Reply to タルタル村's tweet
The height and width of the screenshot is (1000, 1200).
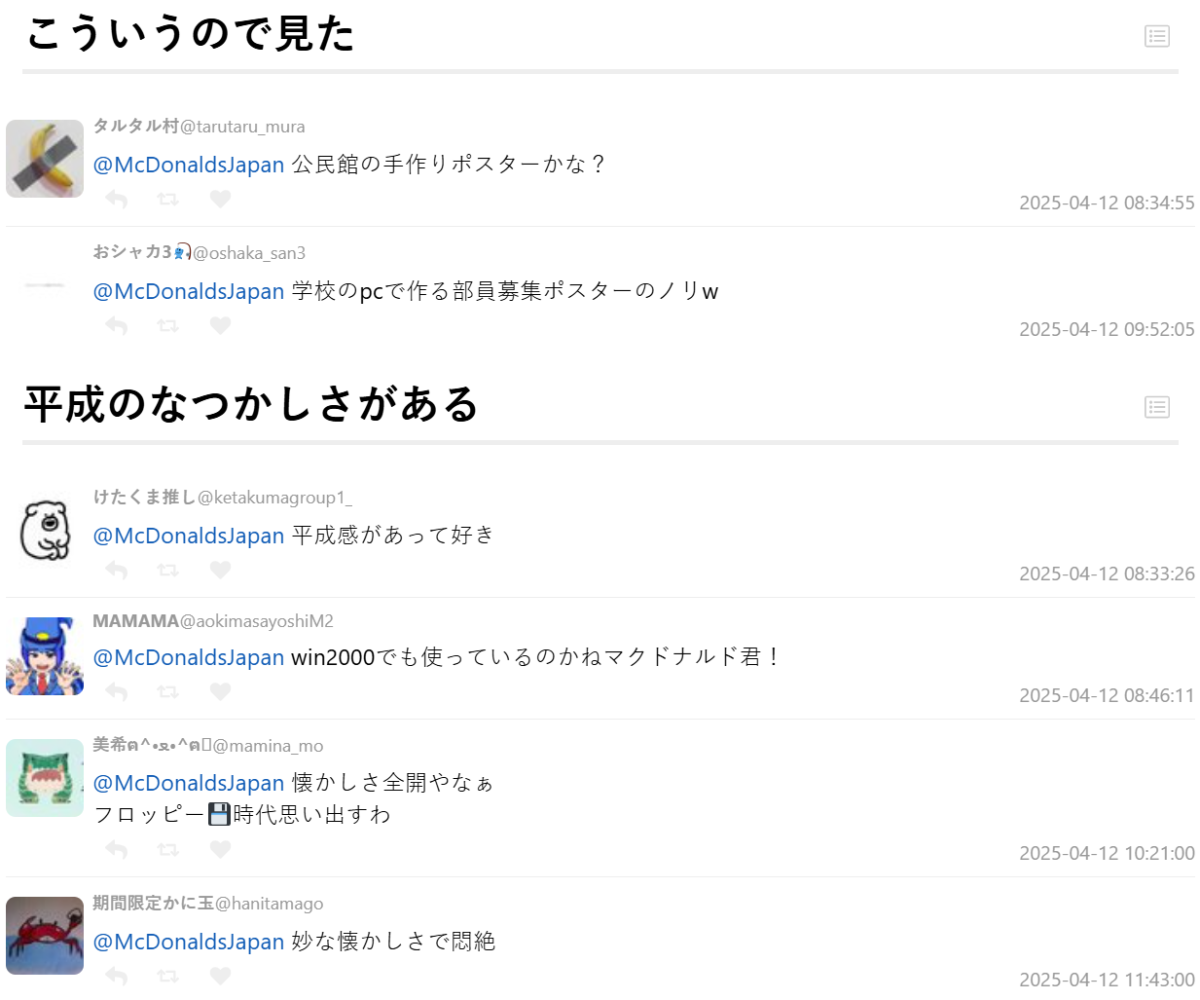[117, 199]
